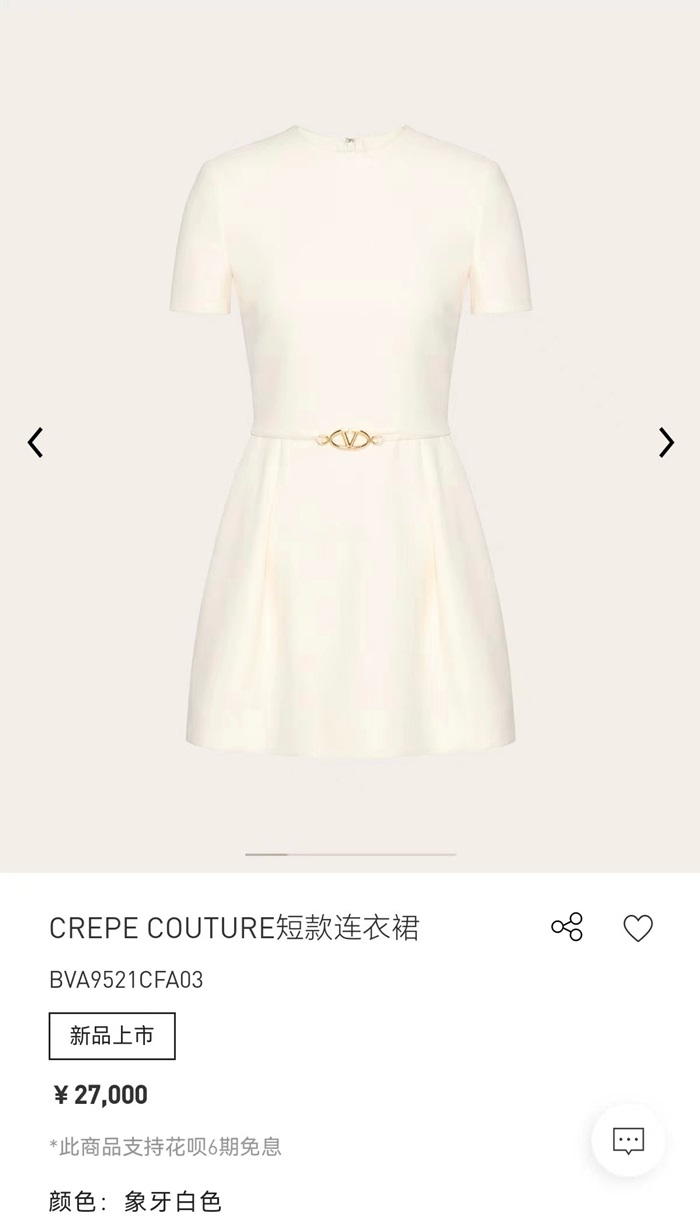Image resolution: width=700 pixels, height=1225 pixels.
Task: Open the customer service chat bubble
Action: point(628,1140)
